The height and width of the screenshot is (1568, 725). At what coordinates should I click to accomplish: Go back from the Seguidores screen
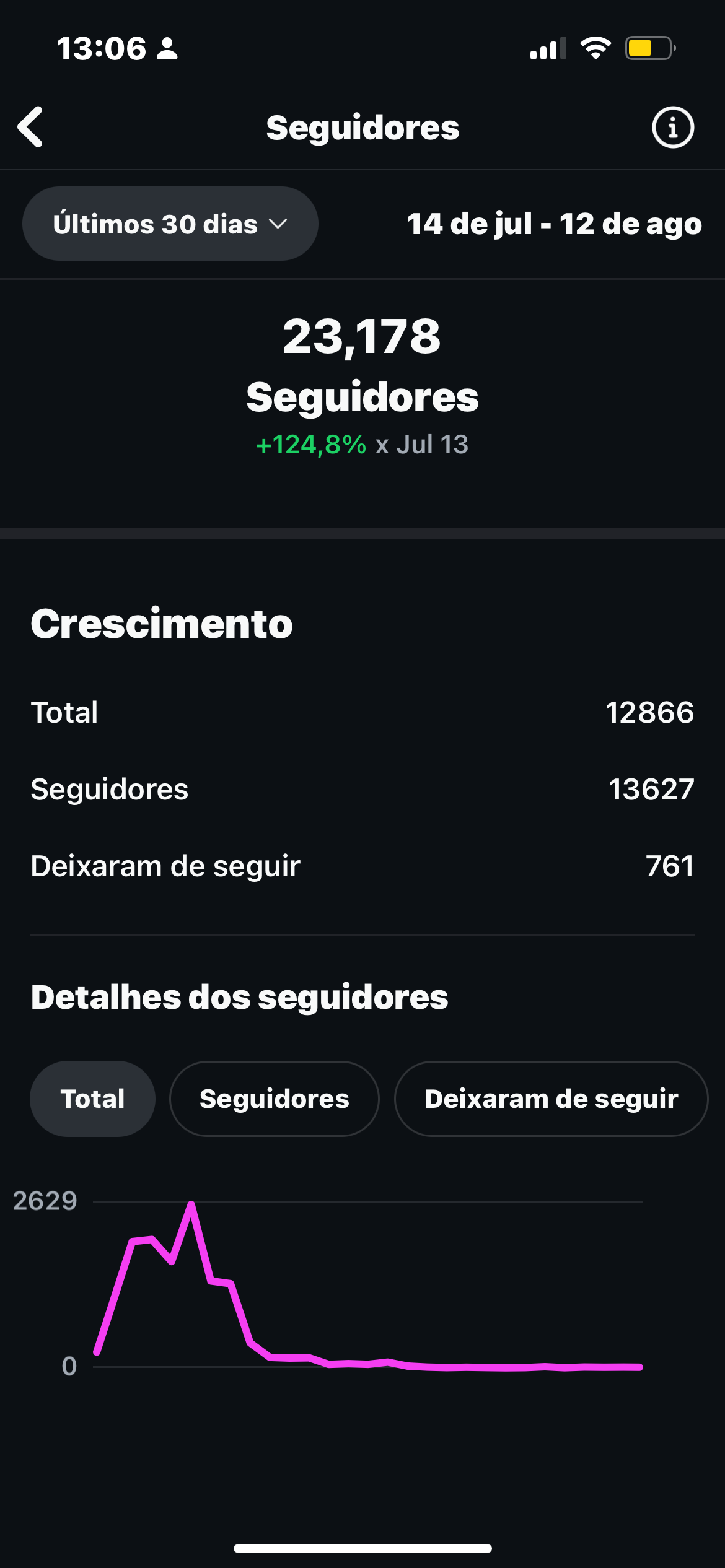click(x=30, y=127)
